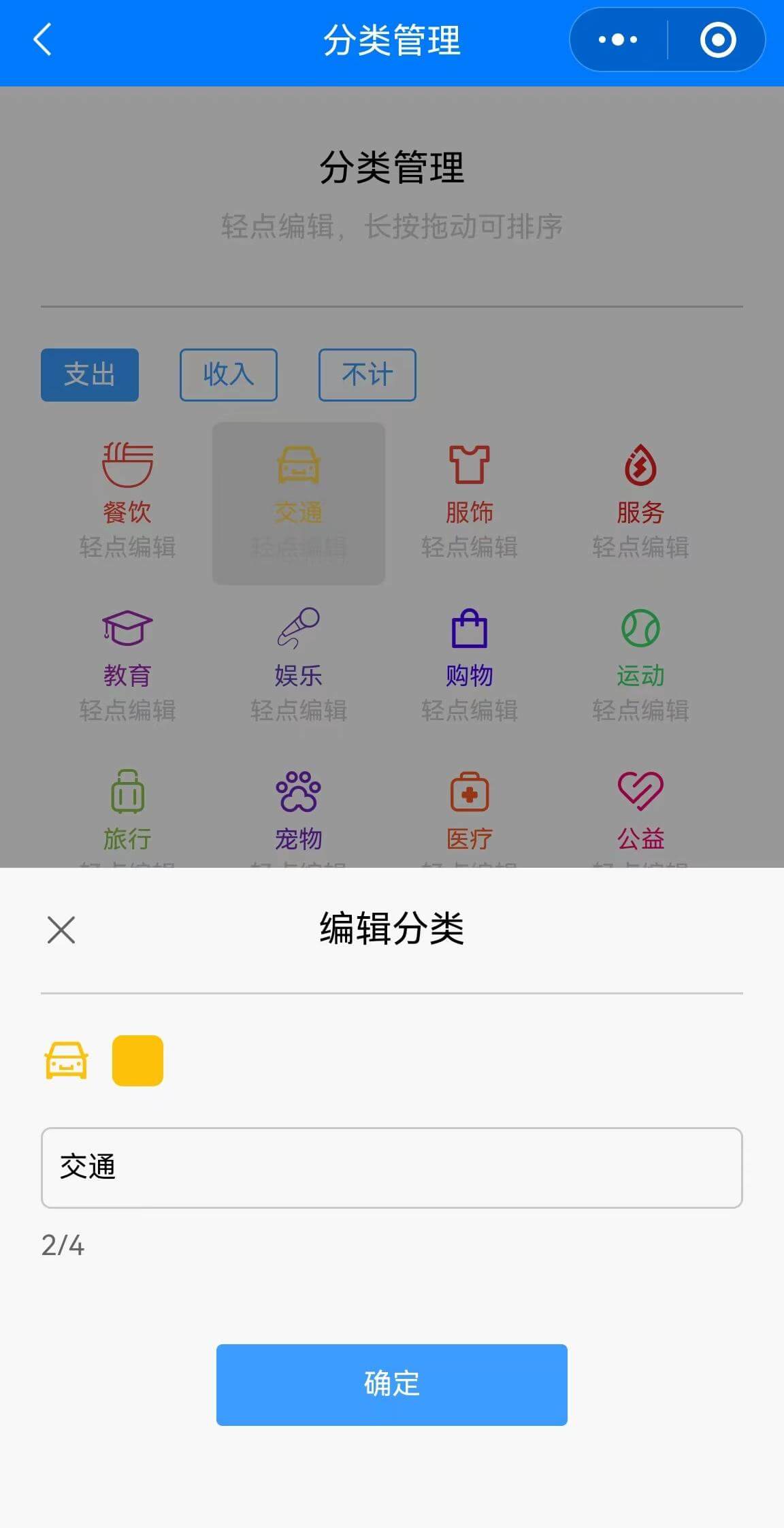The width and height of the screenshot is (784, 1528).
Task: Close the mini program via the circle icon
Action: pyautogui.click(x=717, y=39)
